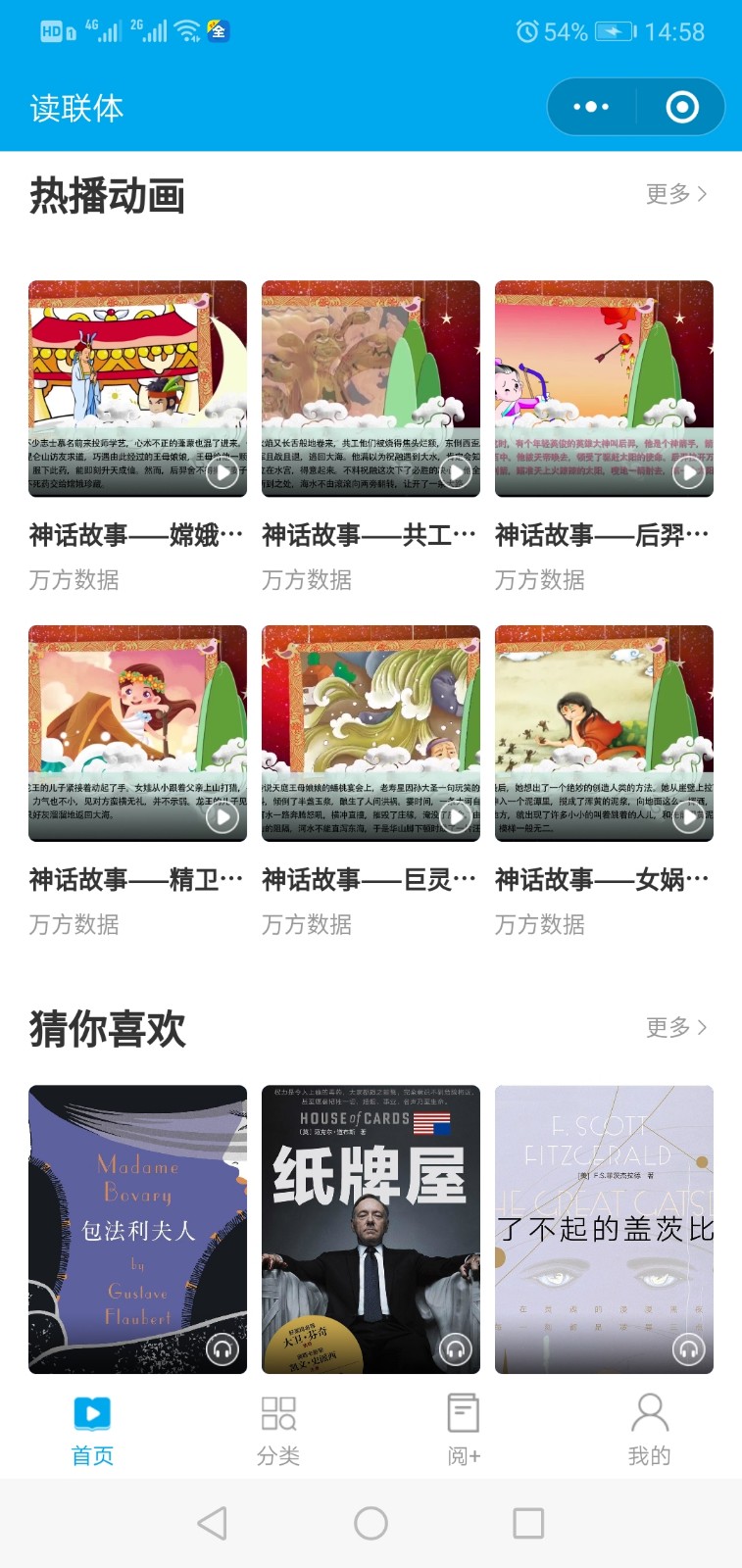Play the 神话故事——共工 animation
742x1568 pixels.
pyautogui.click(x=371, y=388)
